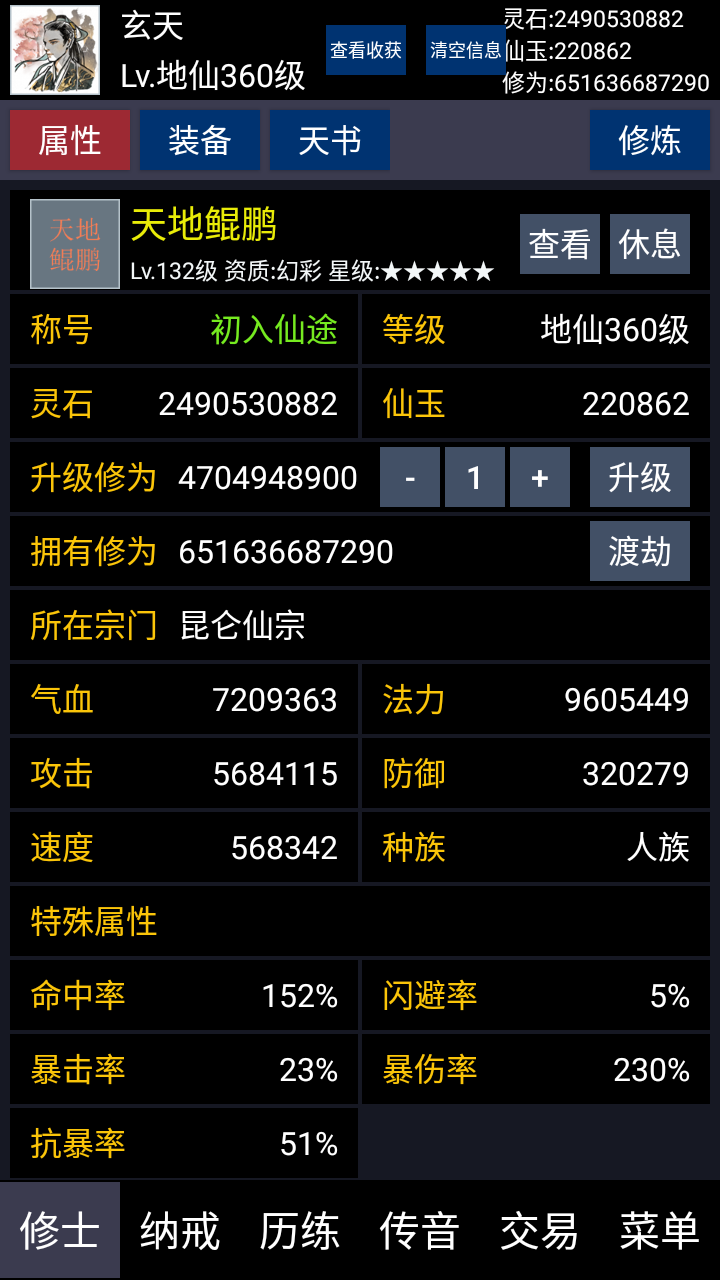This screenshot has height=1280, width=720.
Task: Select the 修士 bottom navigation icon
Action: point(57,1232)
